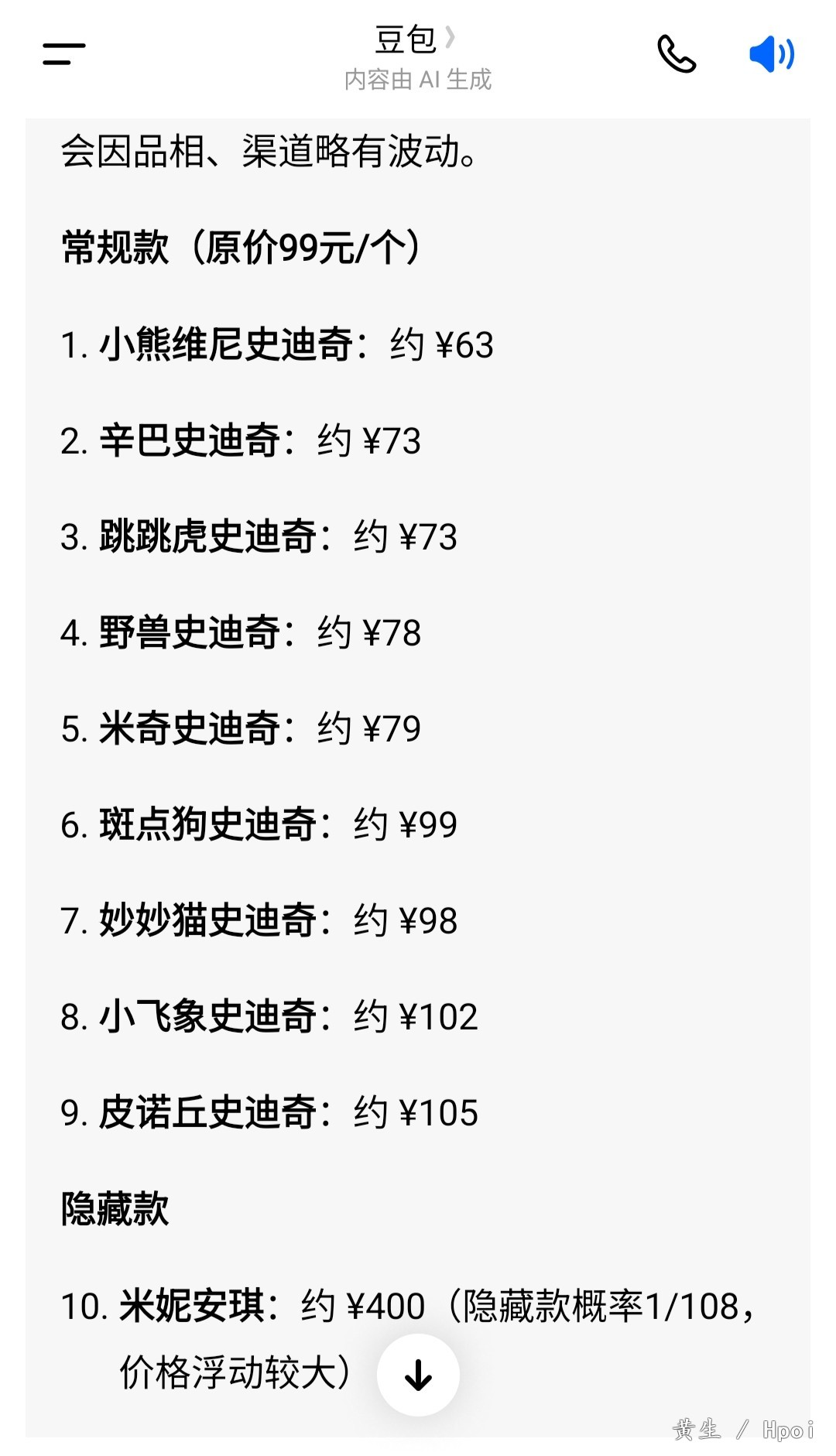This screenshot has height=1456, width=836.
Task: Open the side menu drawer
Action: click(x=63, y=54)
